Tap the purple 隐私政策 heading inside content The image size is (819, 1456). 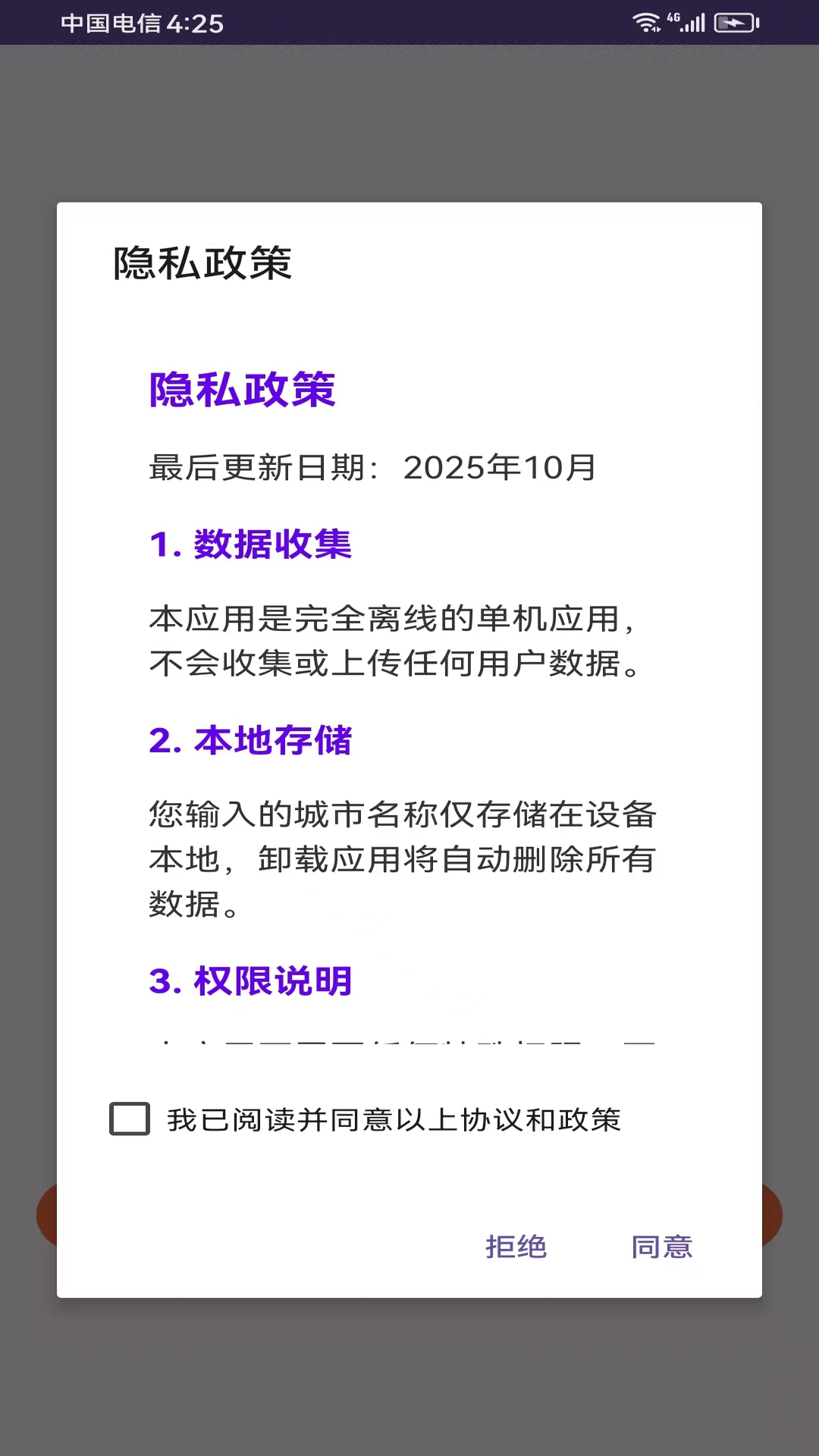[243, 391]
